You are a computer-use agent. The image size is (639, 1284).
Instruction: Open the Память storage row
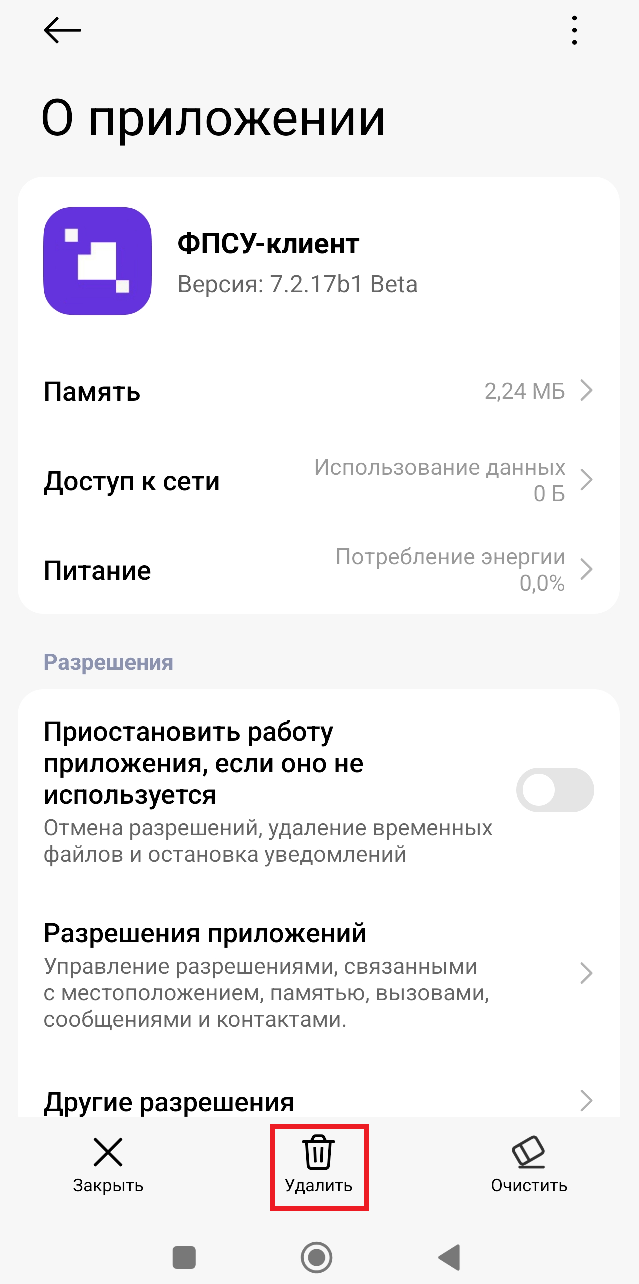(x=319, y=391)
